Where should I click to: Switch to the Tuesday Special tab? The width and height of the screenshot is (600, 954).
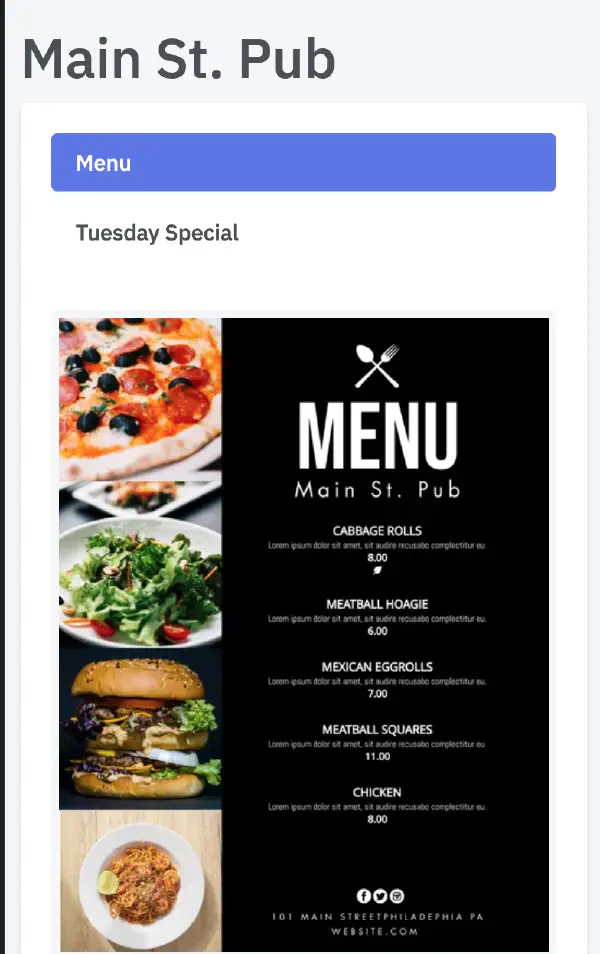(x=157, y=233)
